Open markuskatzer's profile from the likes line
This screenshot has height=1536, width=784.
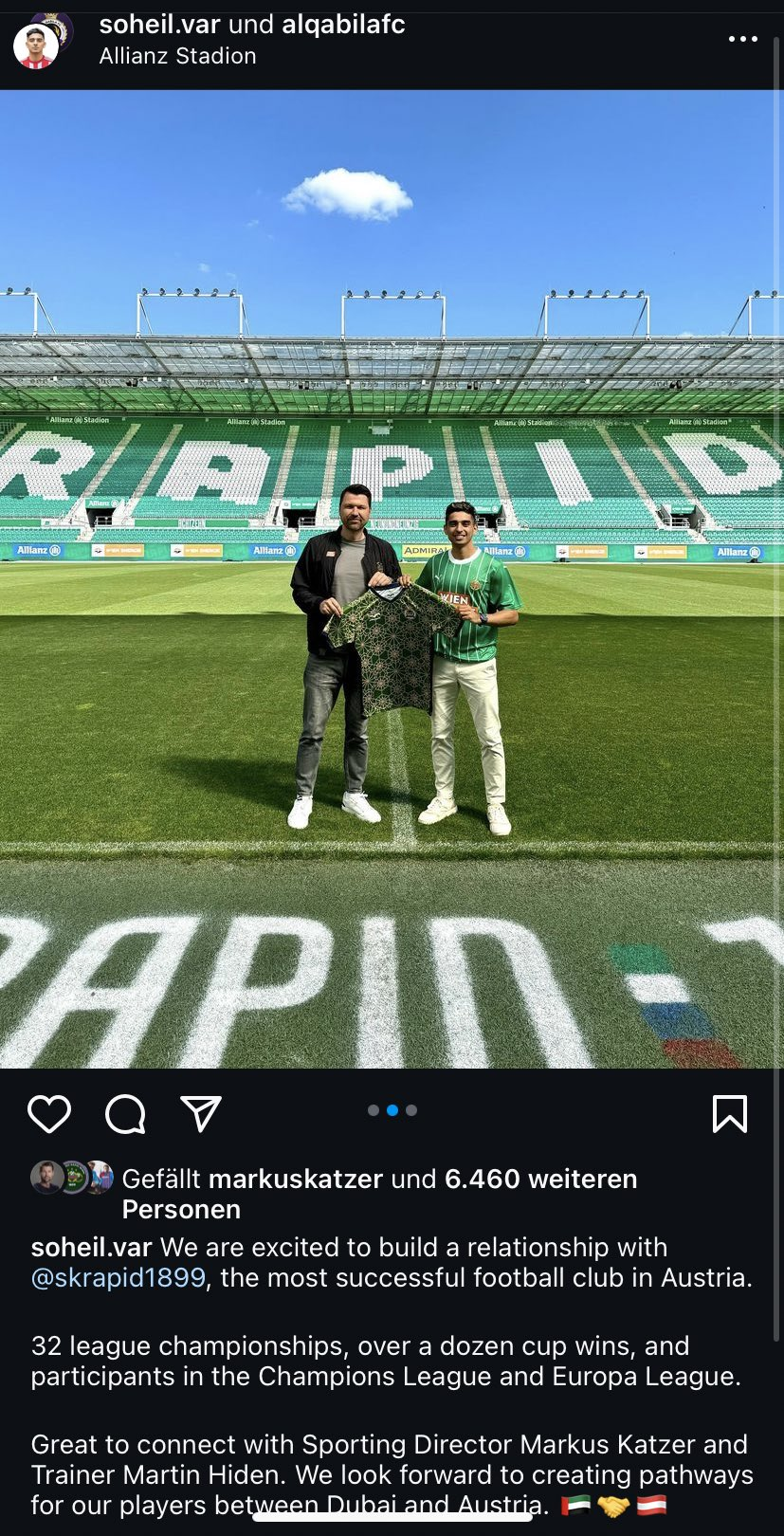pyautogui.click(x=295, y=1179)
